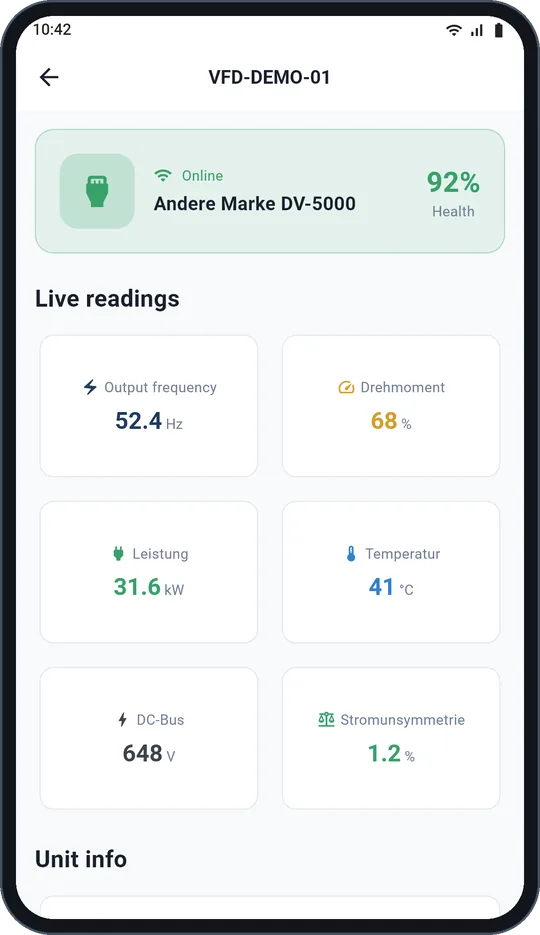The height and width of the screenshot is (935, 540).
Task: Show the Stromunsymmetrie reading card
Action: click(x=391, y=739)
